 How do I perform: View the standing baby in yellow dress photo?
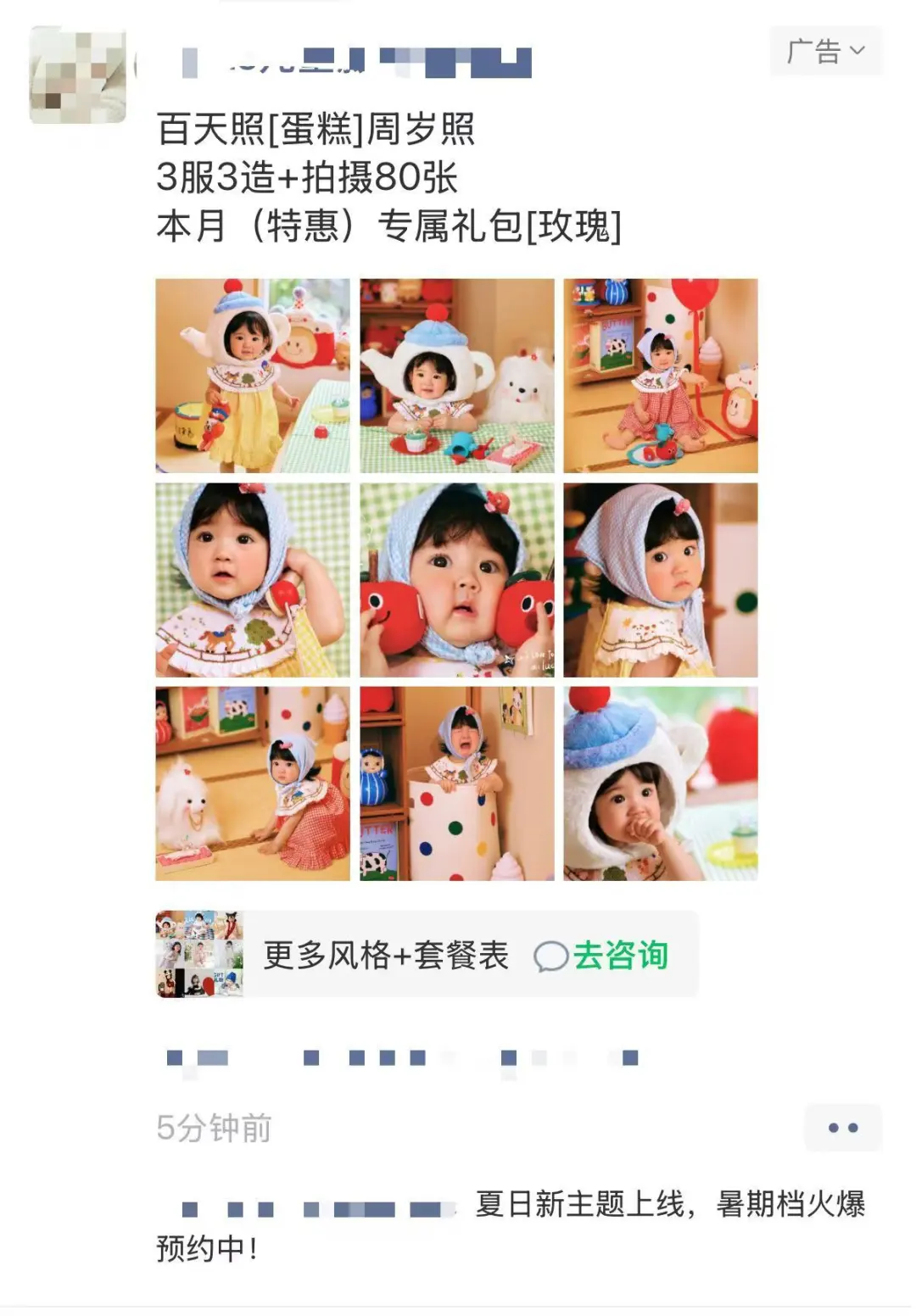[x=253, y=376]
